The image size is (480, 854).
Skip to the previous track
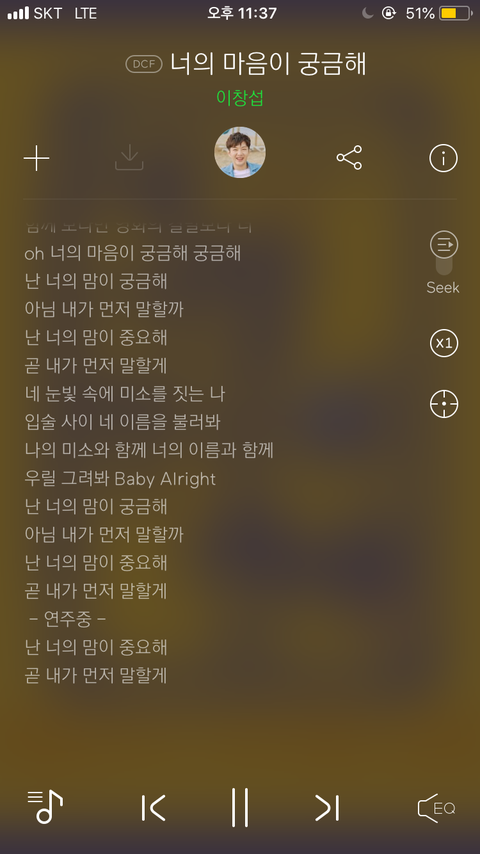pos(153,808)
